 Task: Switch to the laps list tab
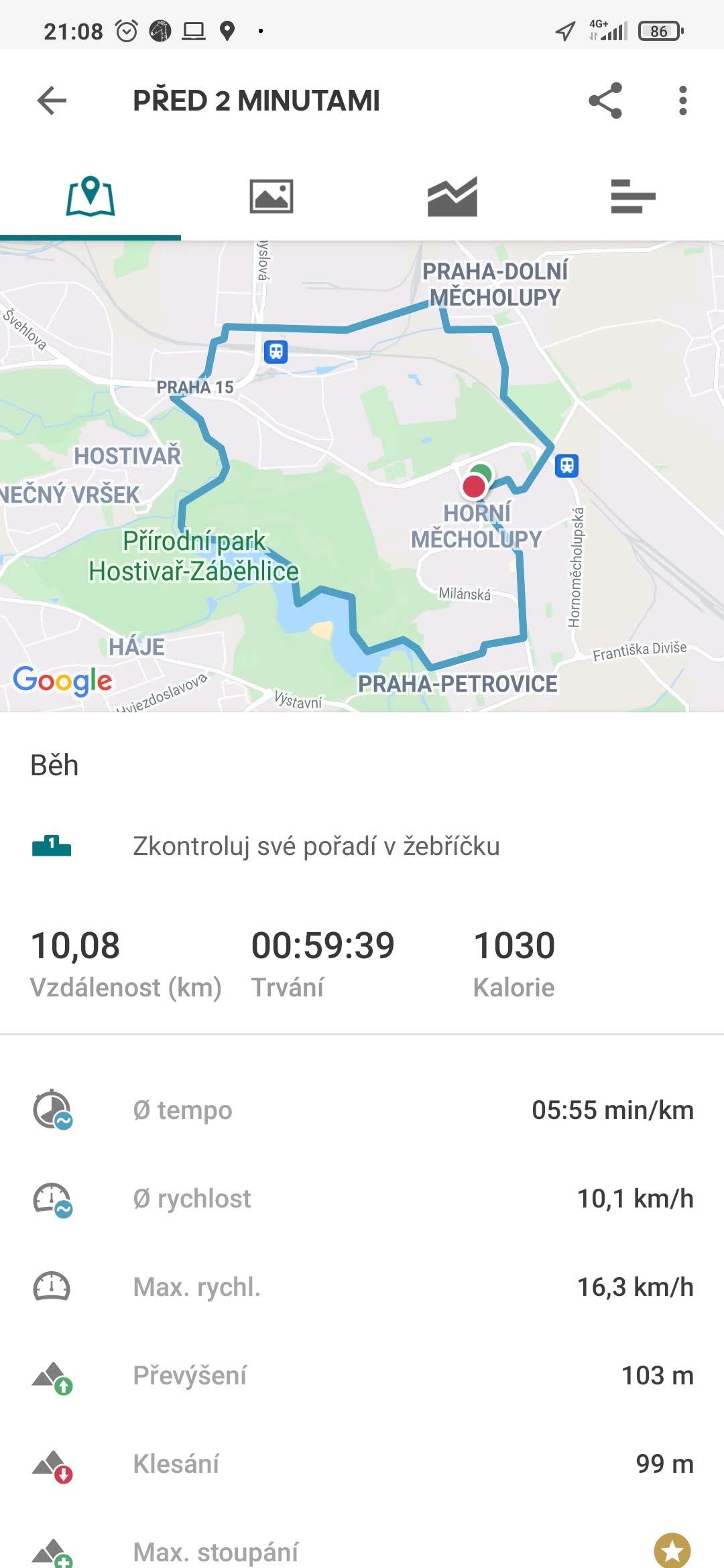(633, 197)
